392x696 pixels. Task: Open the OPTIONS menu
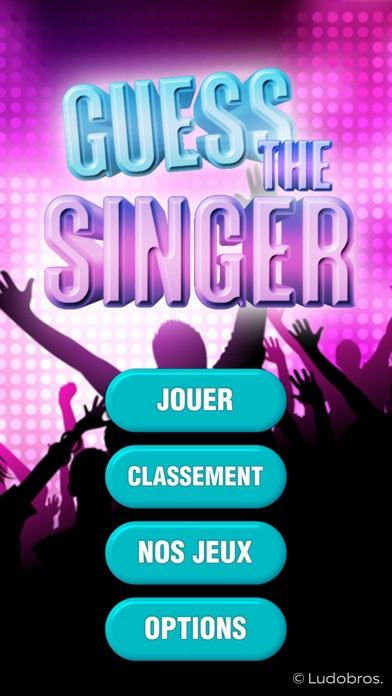point(196,629)
